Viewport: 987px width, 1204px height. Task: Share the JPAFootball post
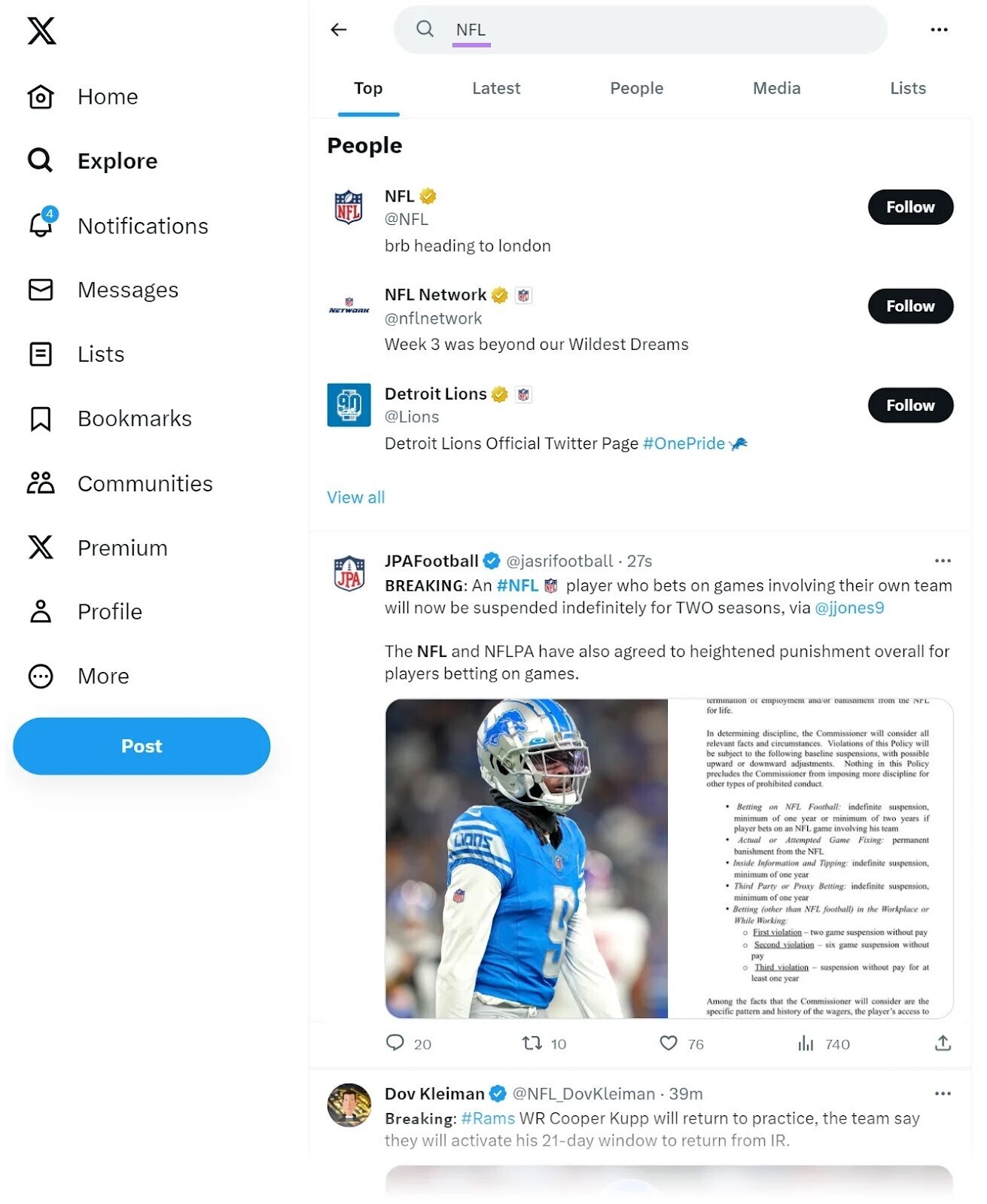pyautogui.click(x=943, y=1043)
